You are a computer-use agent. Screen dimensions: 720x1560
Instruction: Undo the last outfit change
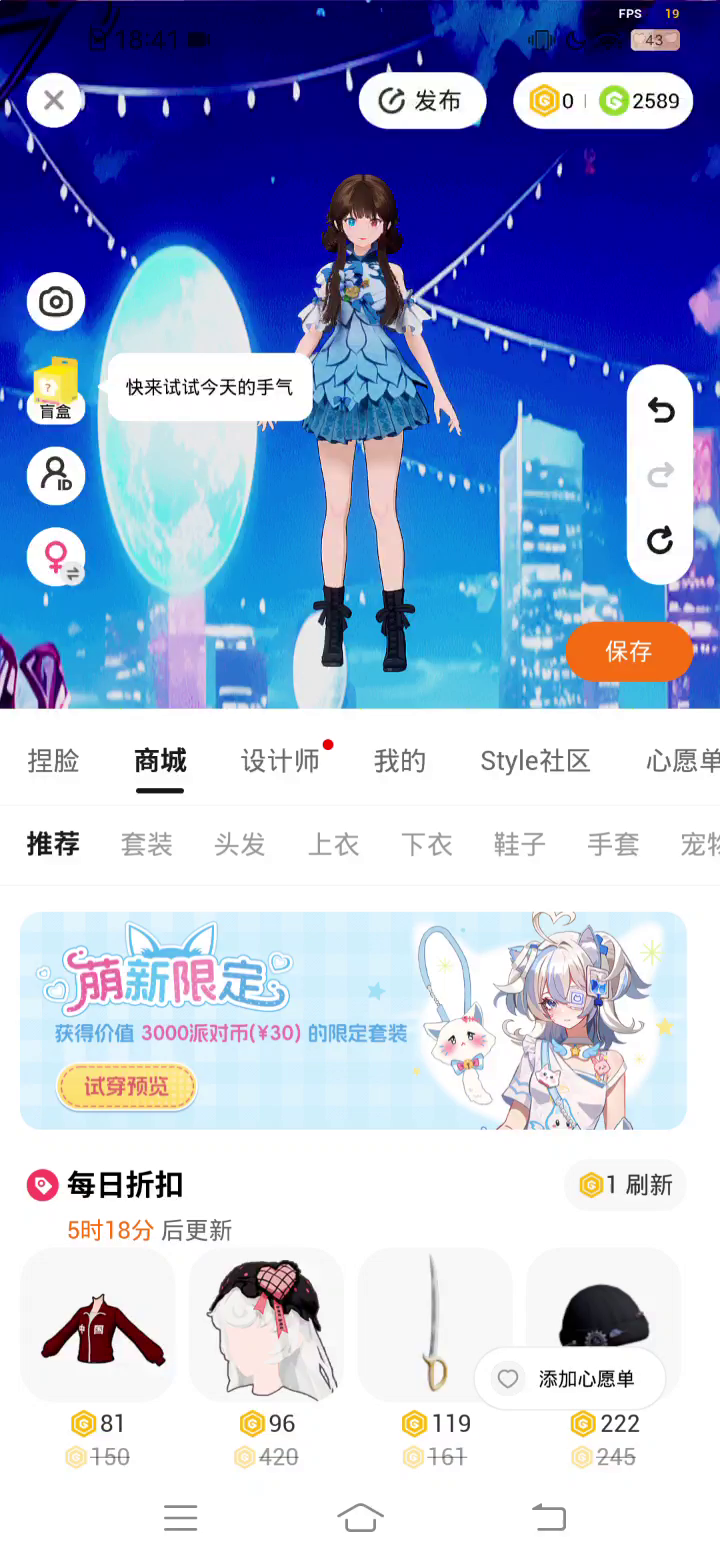click(660, 410)
